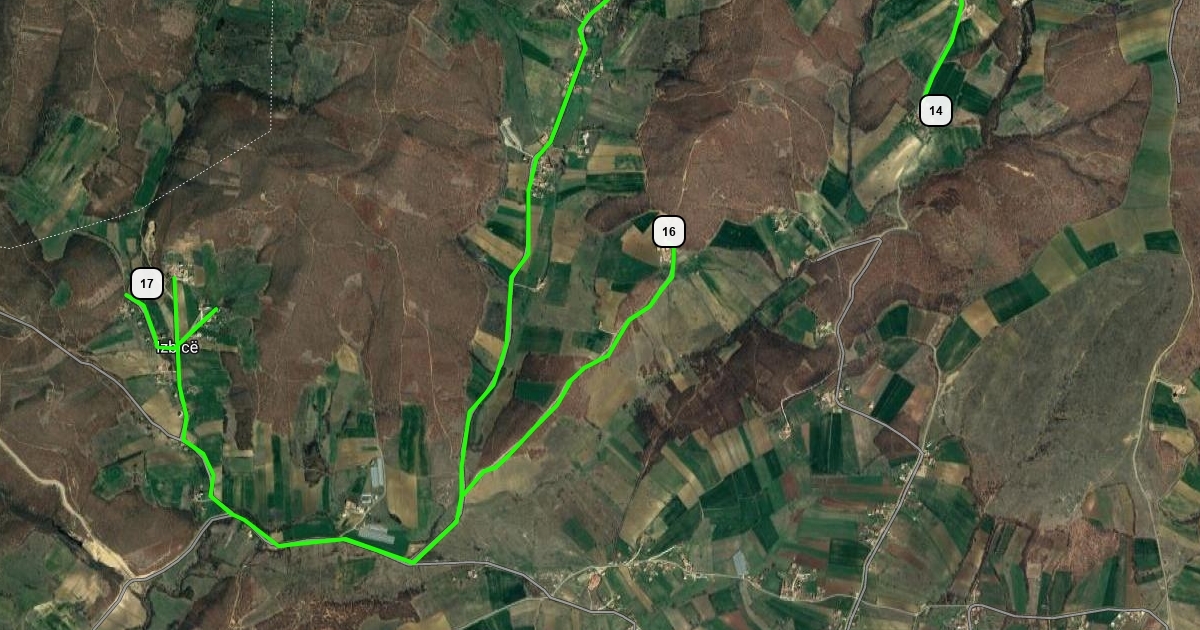Open map marker number 16
The width and height of the screenshot is (1200, 630).
click(669, 232)
